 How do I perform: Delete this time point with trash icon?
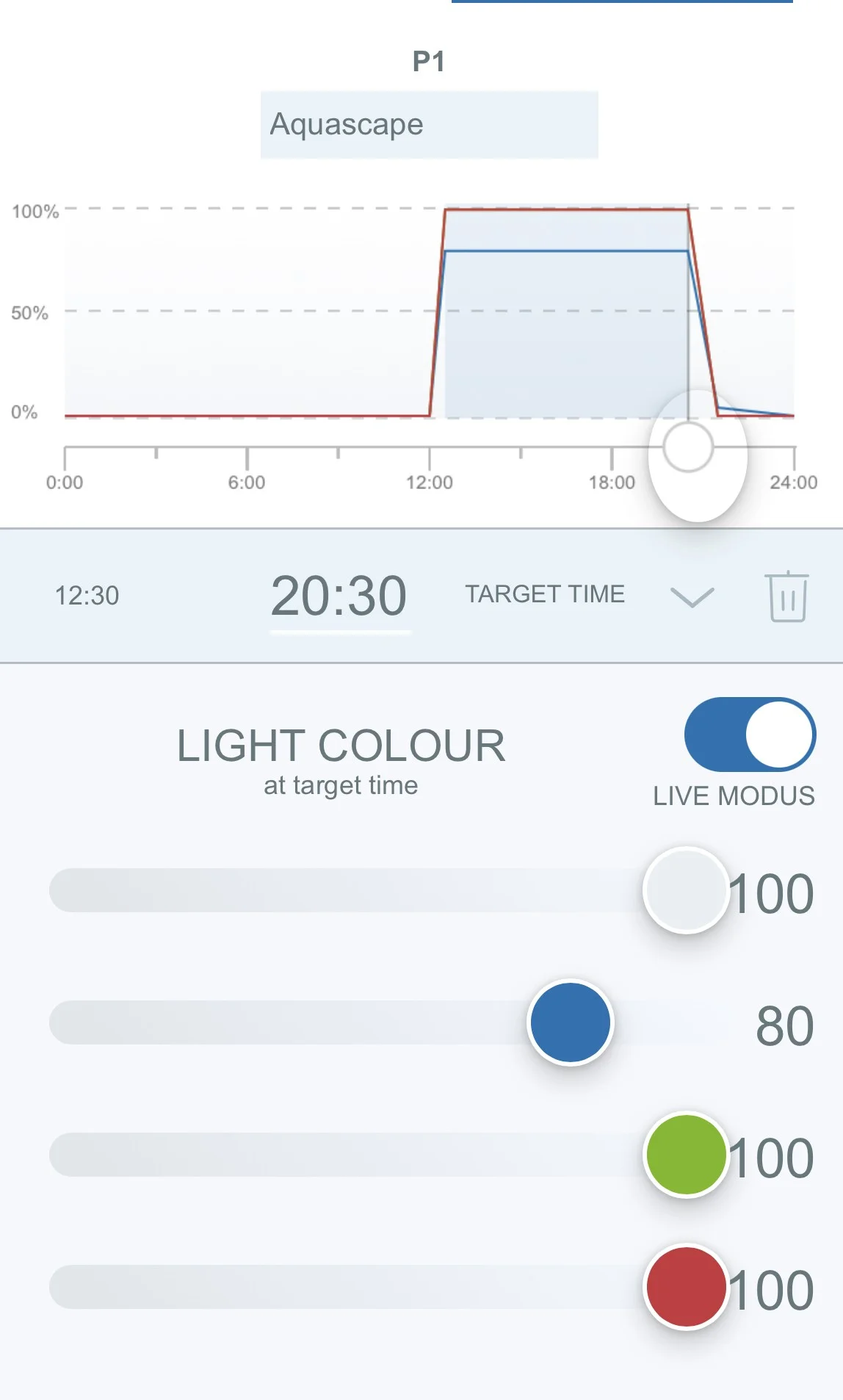(x=787, y=596)
